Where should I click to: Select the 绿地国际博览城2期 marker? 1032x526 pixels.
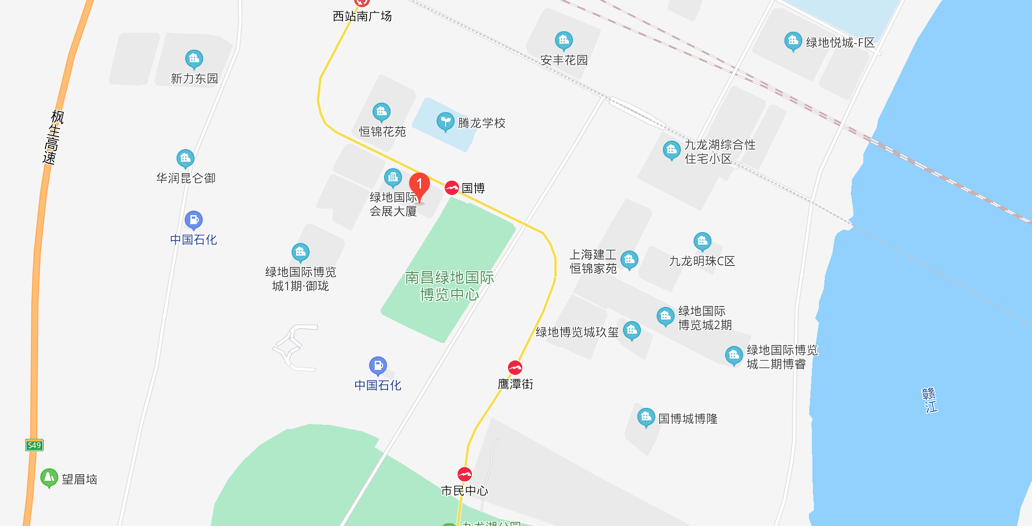click(x=665, y=317)
